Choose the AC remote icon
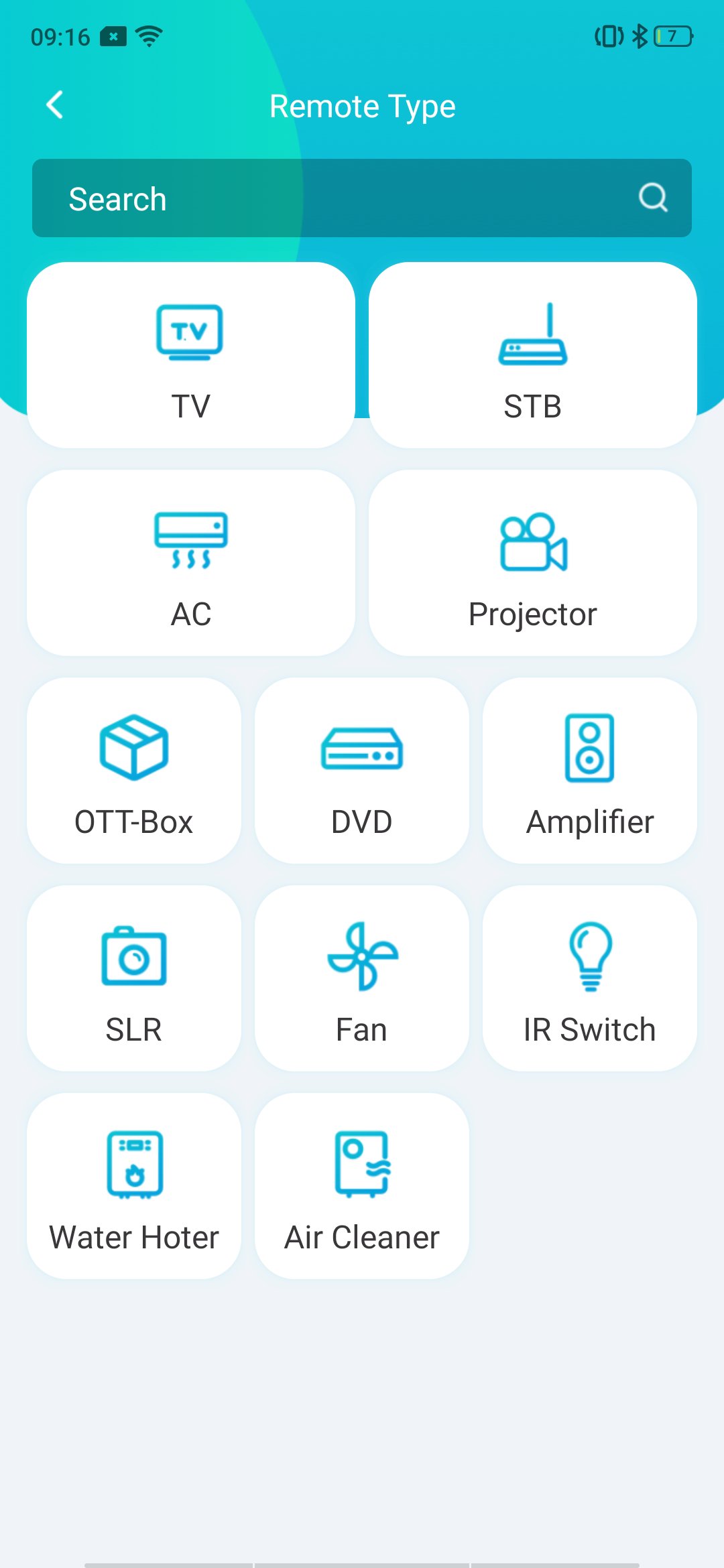Viewport: 724px width, 1568px height. click(x=191, y=563)
